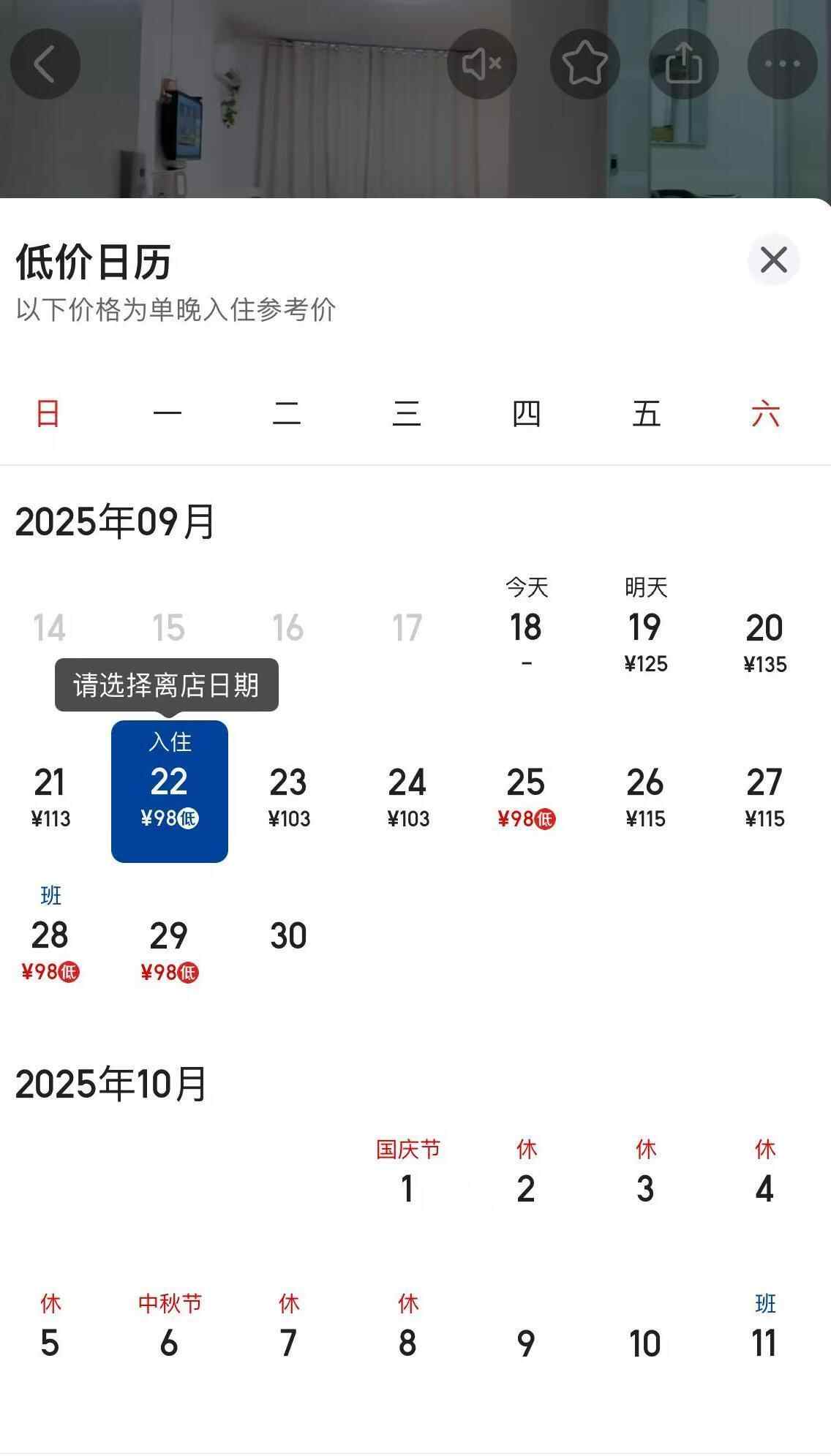The width and height of the screenshot is (831, 1456).
Task: Add this listing to favorites
Action: tap(584, 64)
